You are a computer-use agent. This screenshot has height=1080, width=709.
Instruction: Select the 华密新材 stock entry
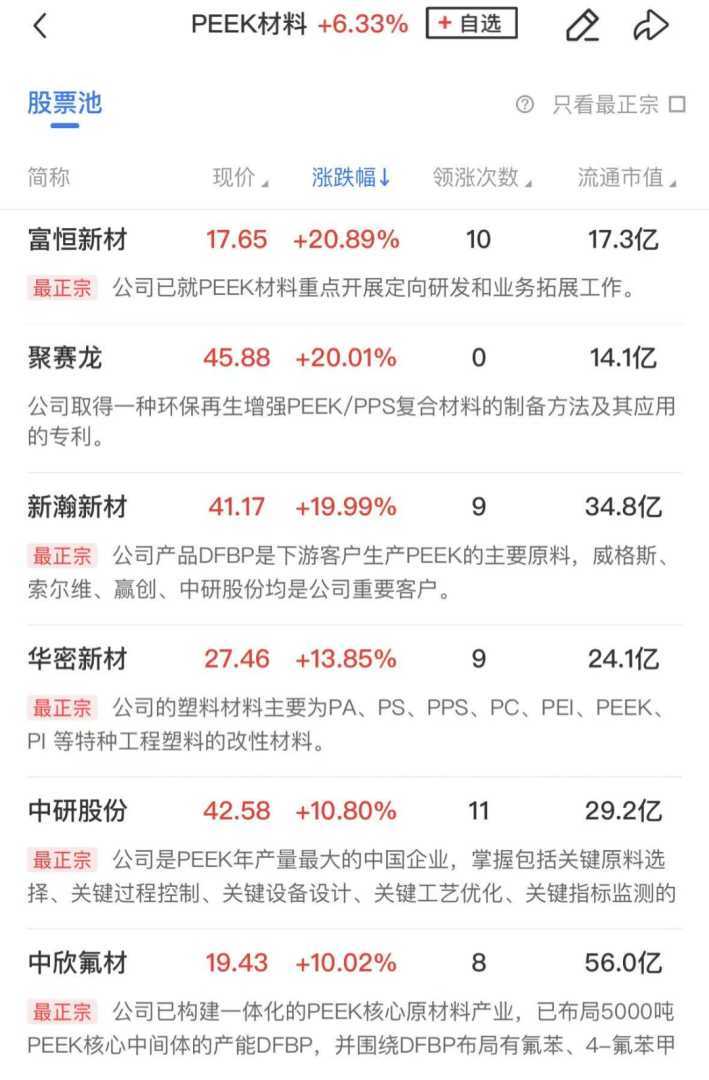coord(78,659)
